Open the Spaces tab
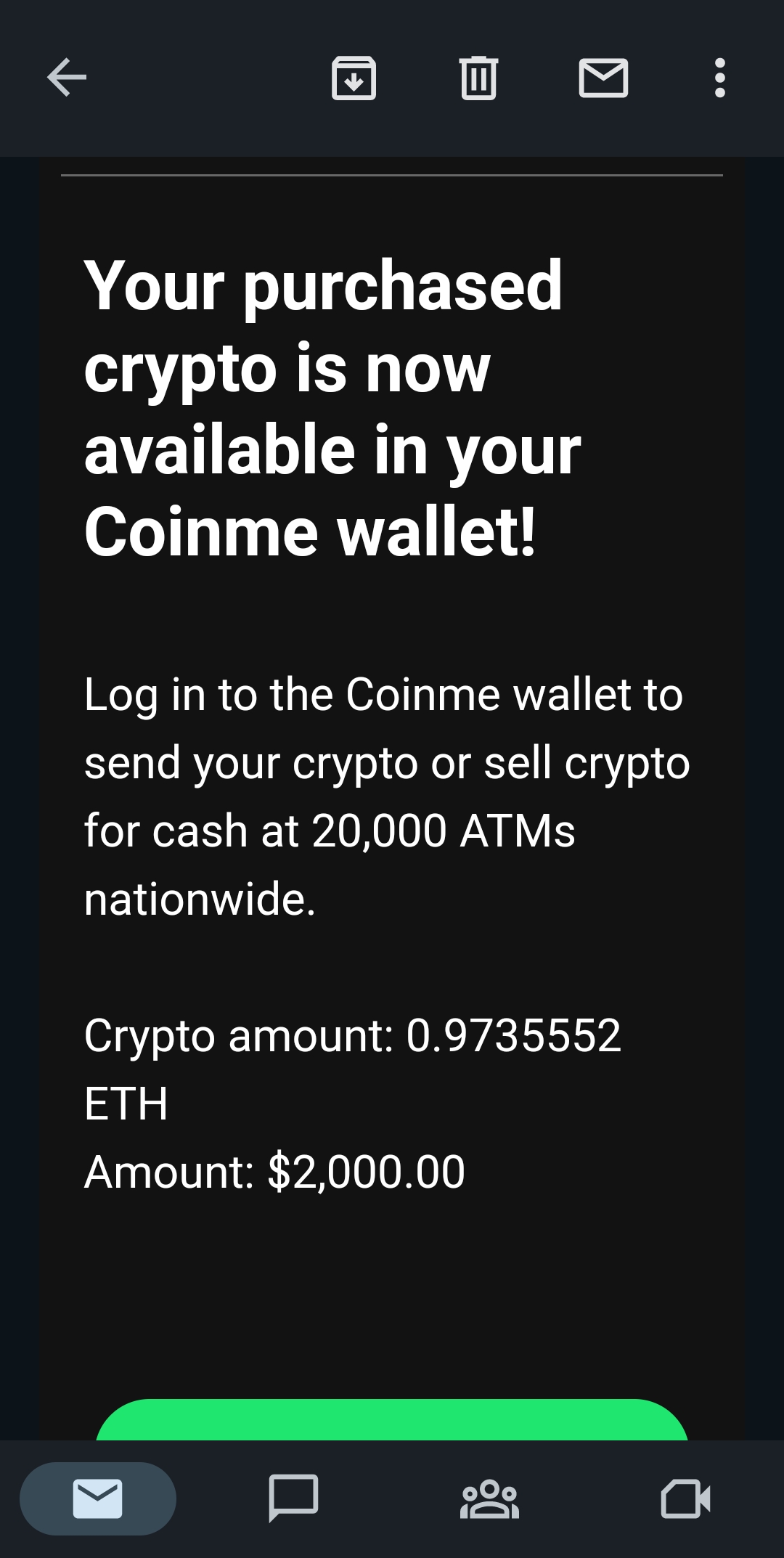This screenshot has height=1558, width=784. click(x=489, y=1498)
